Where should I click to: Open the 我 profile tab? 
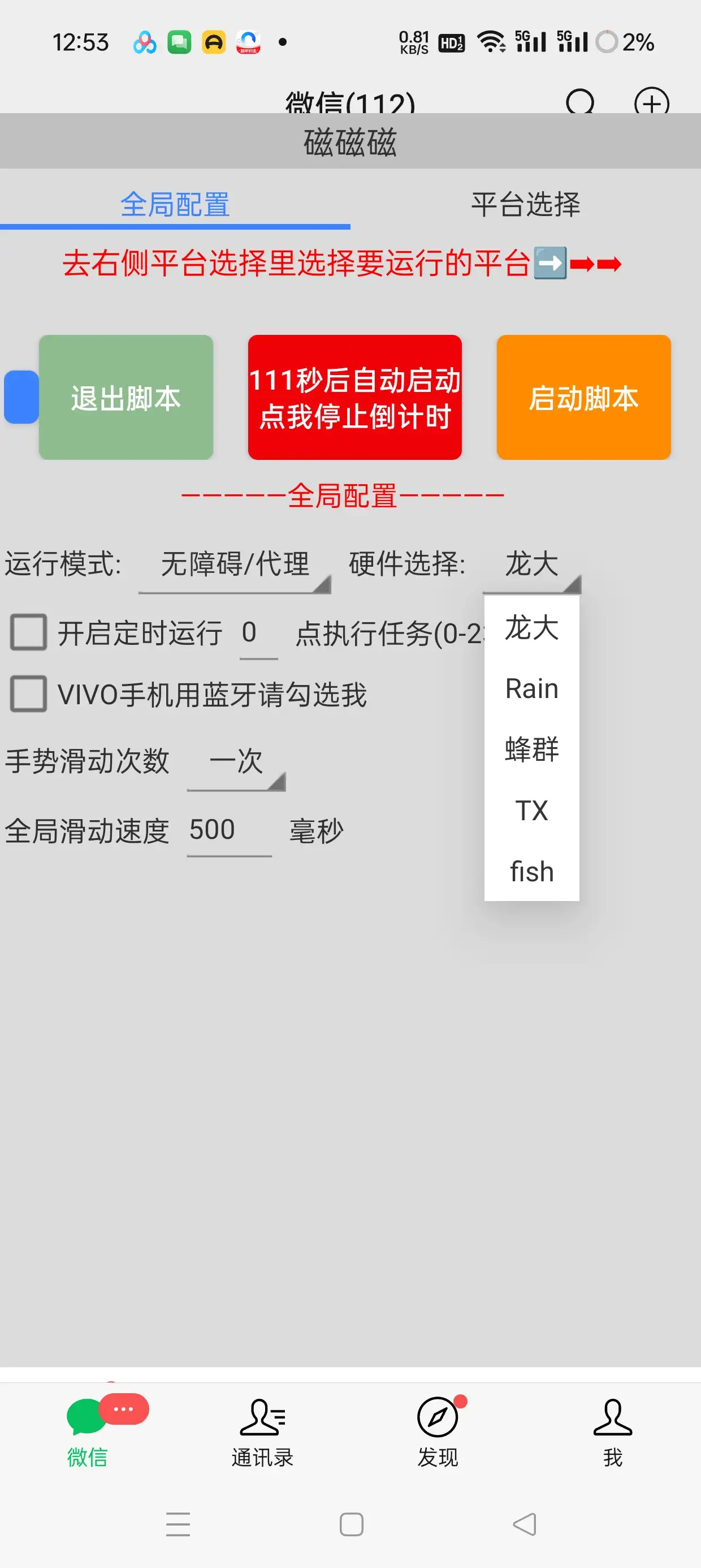[x=612, y=1431]
